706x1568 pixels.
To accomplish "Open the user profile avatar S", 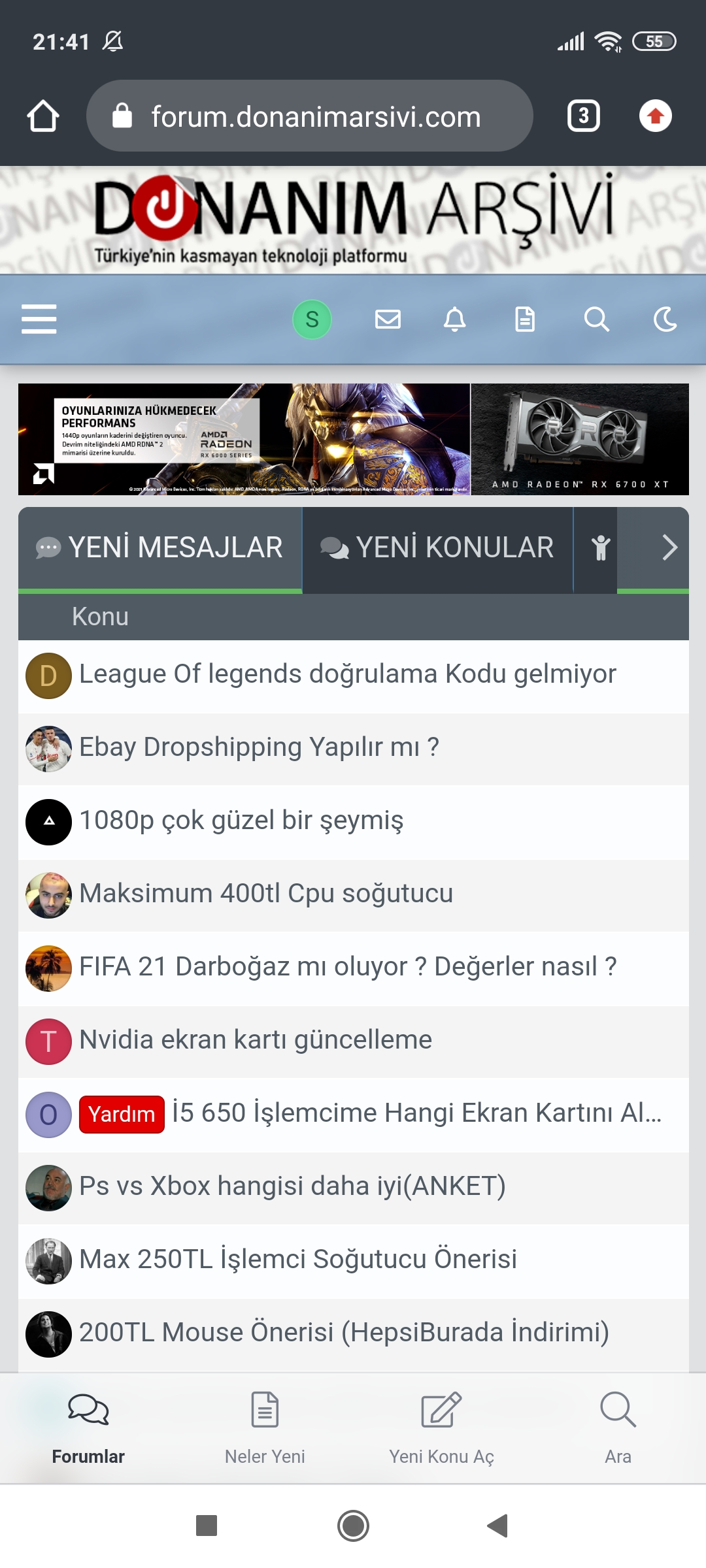I will click(x=312, y=319).
